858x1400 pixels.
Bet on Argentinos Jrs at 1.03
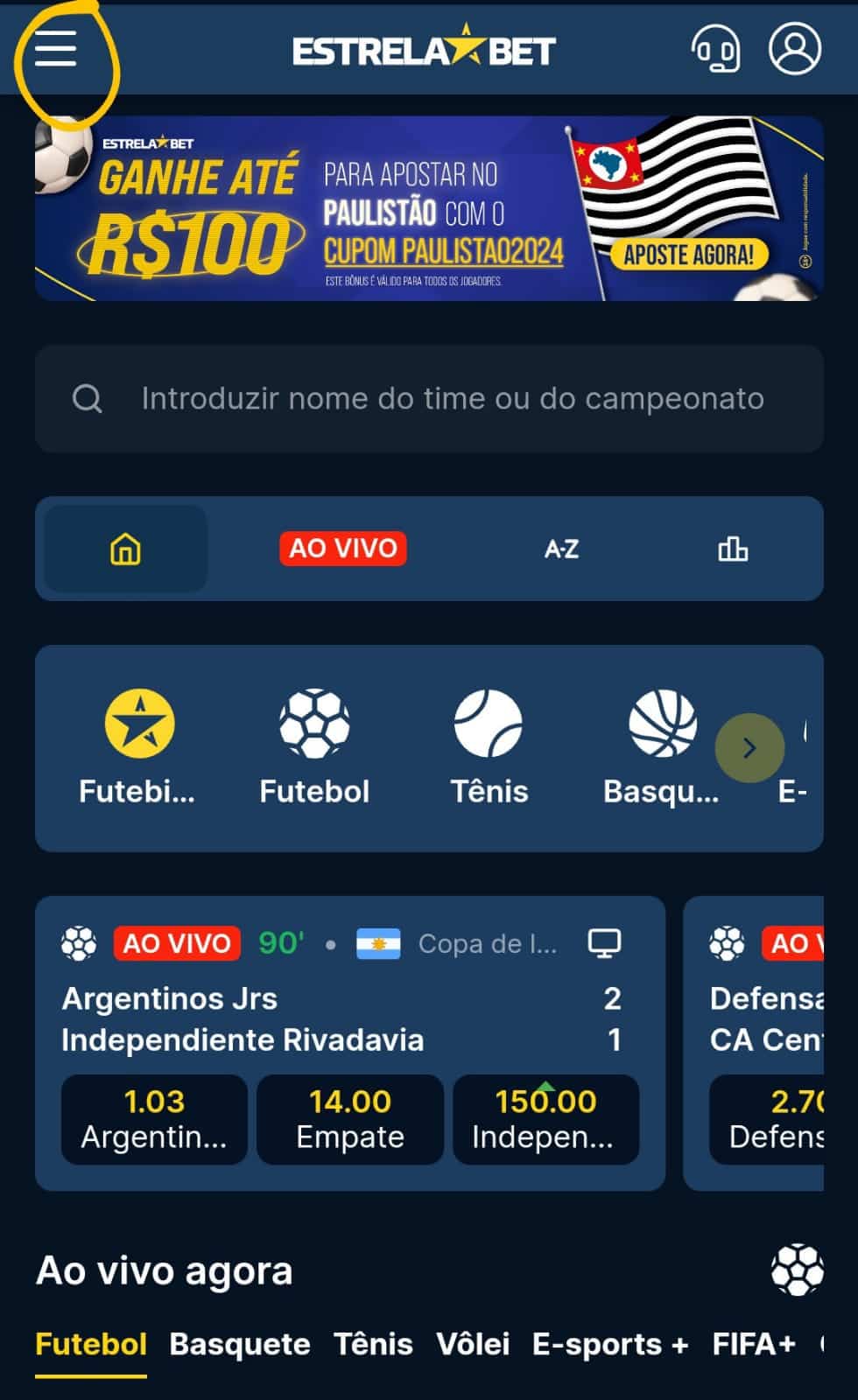tap(154, 1119)
